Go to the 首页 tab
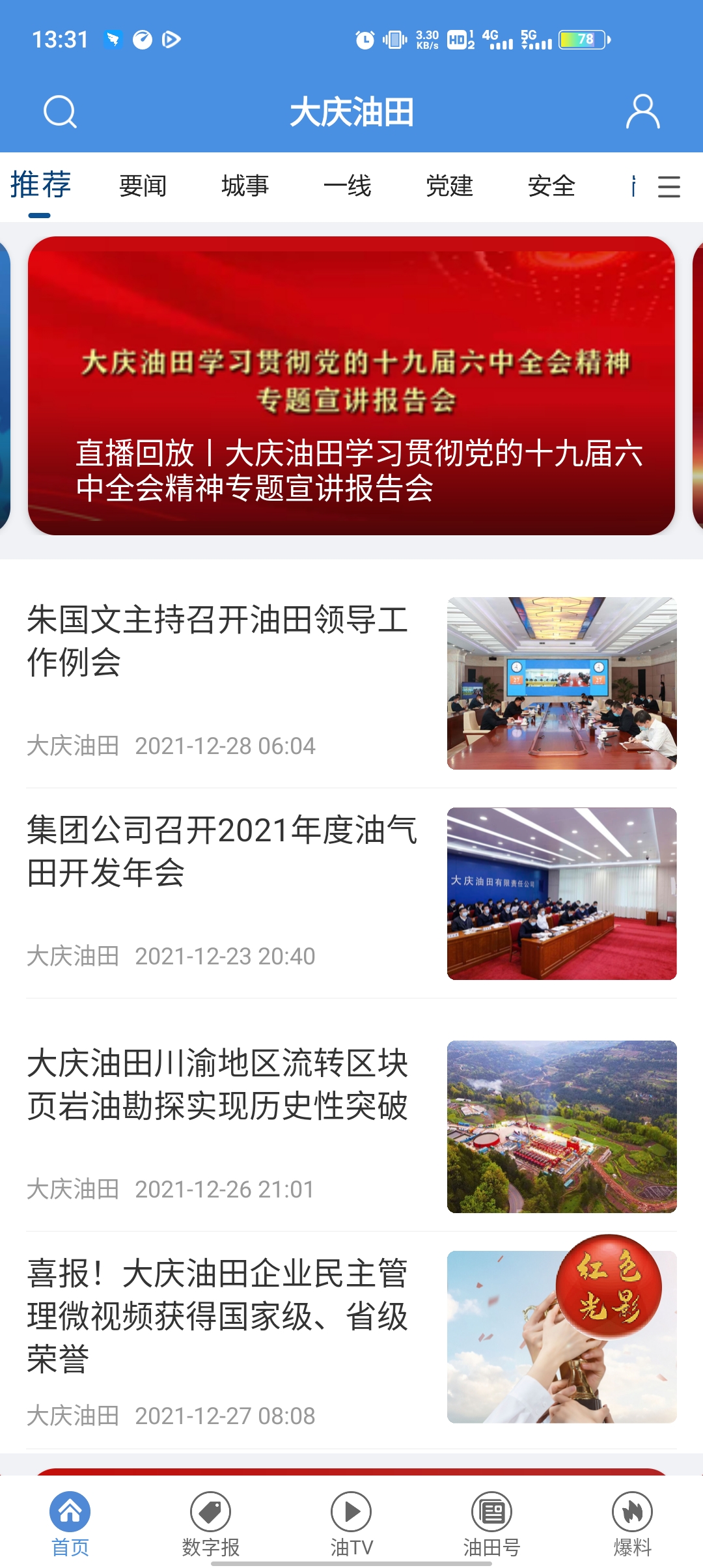703x1568 pixels. (70, 1524)
